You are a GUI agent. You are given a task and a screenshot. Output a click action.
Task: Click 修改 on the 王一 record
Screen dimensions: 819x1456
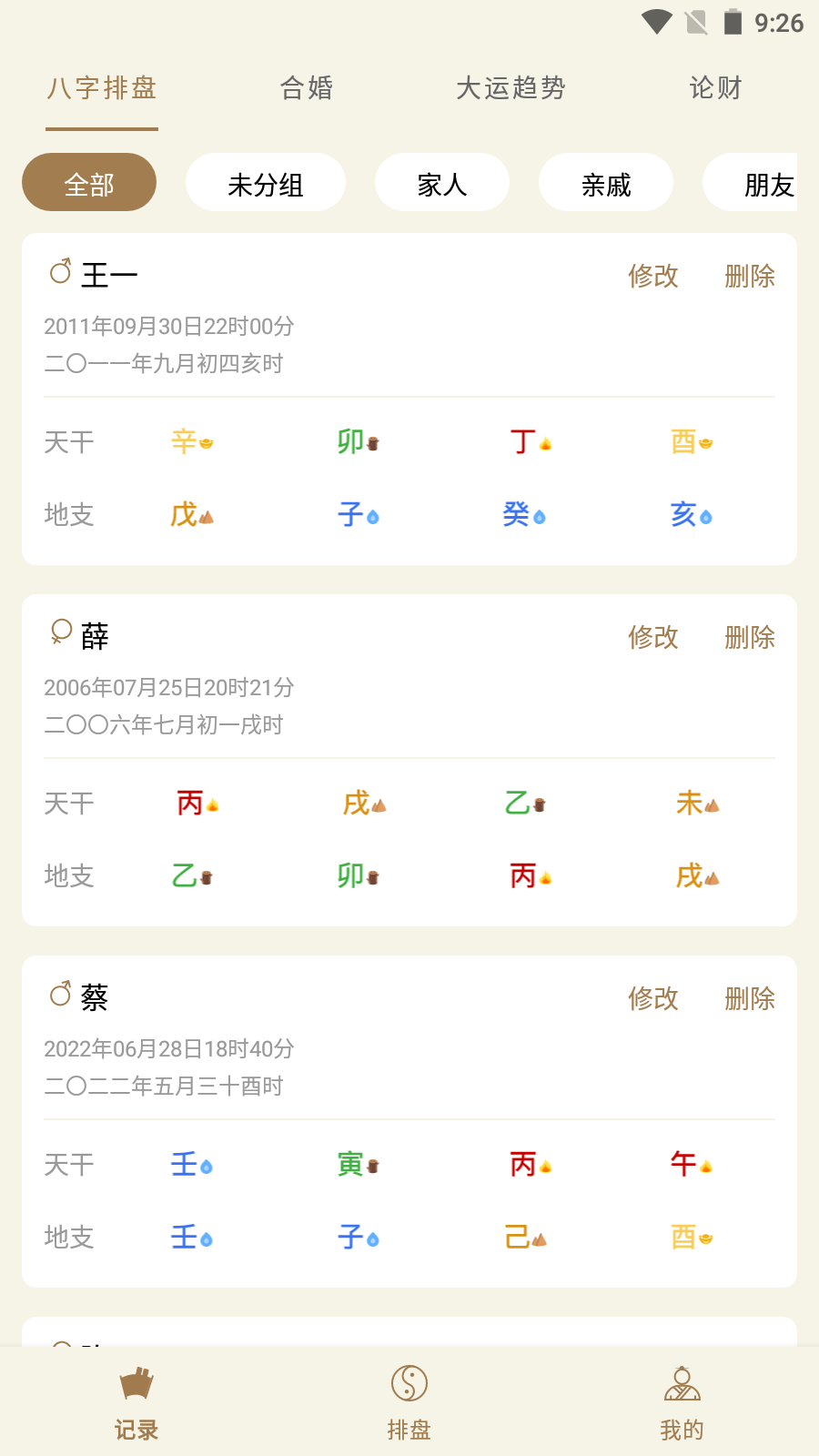653,277
